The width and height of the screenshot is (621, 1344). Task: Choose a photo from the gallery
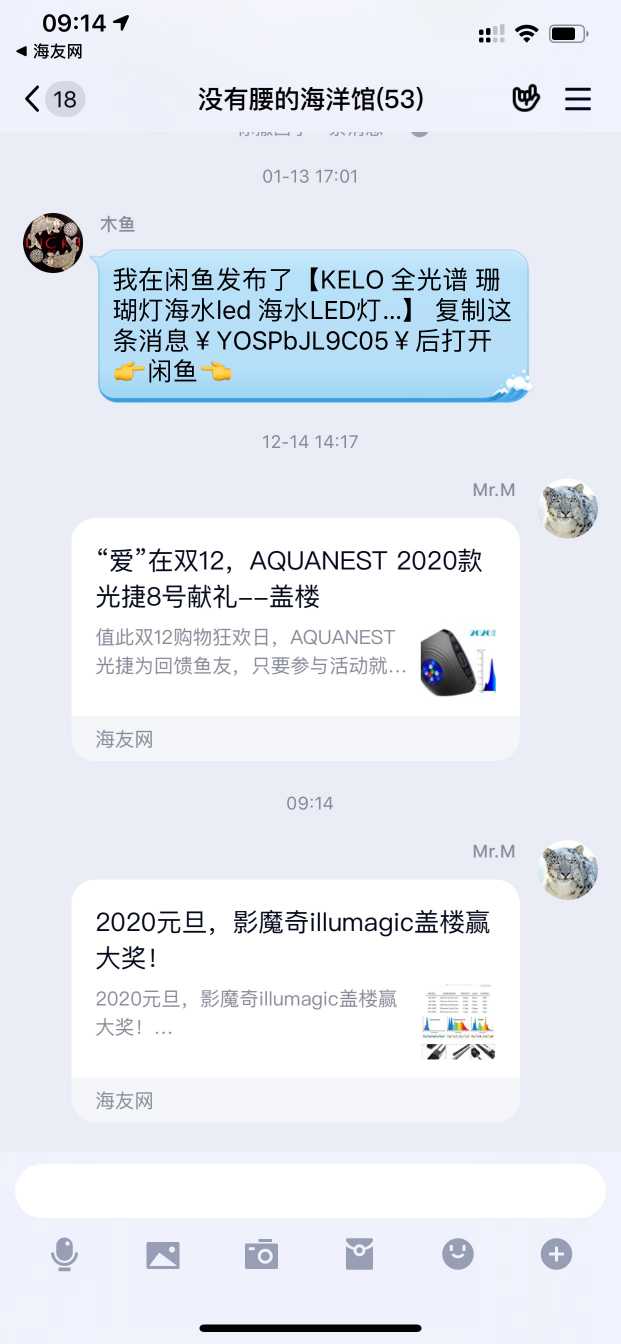(x=163, y=1254)
